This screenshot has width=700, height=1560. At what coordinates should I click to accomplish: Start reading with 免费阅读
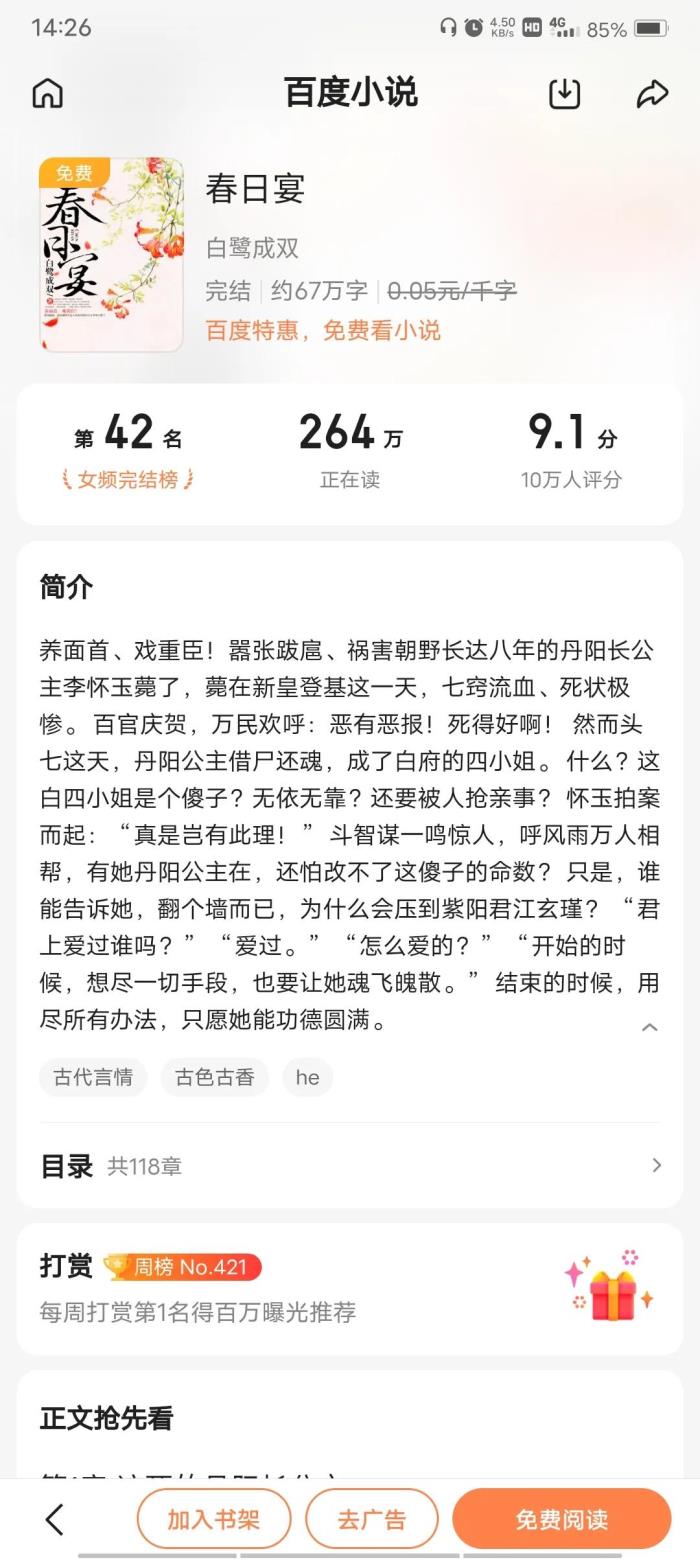[x=561, y=1519]
